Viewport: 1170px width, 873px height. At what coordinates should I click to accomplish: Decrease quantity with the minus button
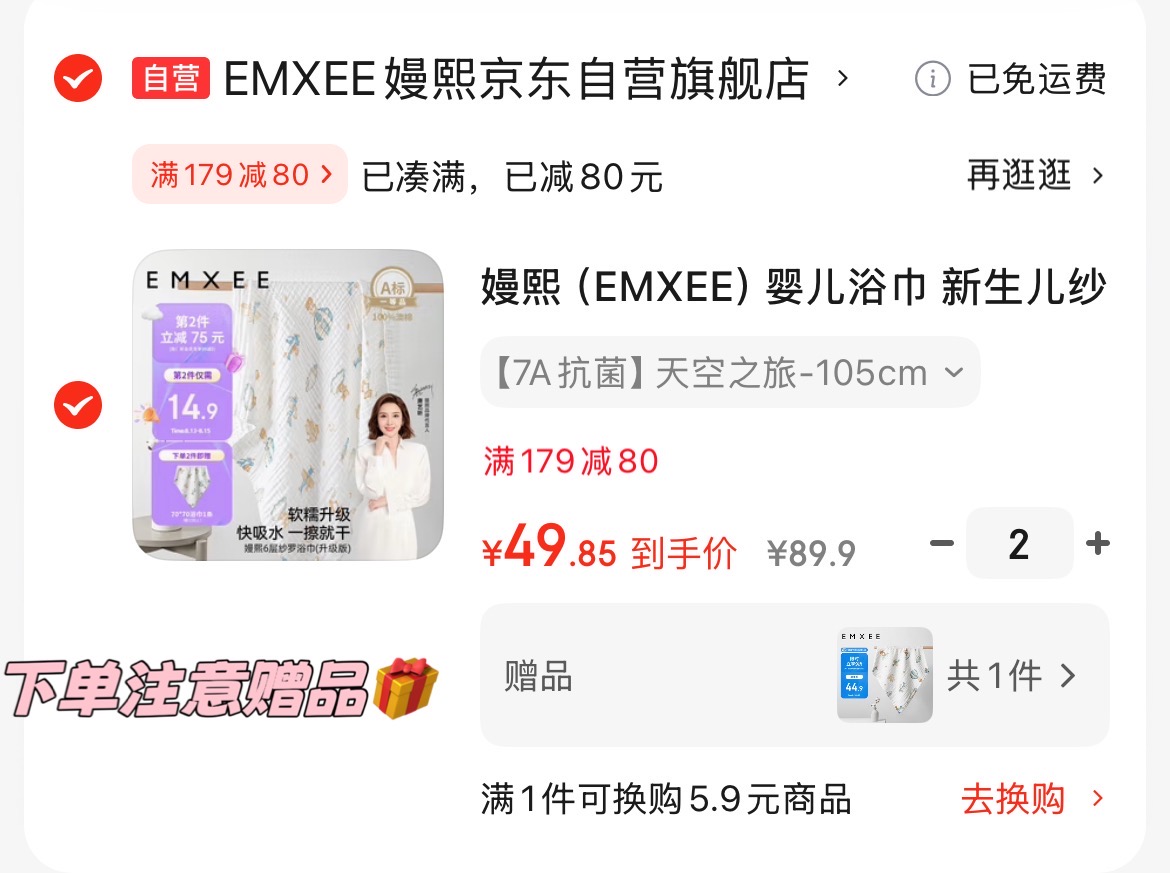point(942,544)
